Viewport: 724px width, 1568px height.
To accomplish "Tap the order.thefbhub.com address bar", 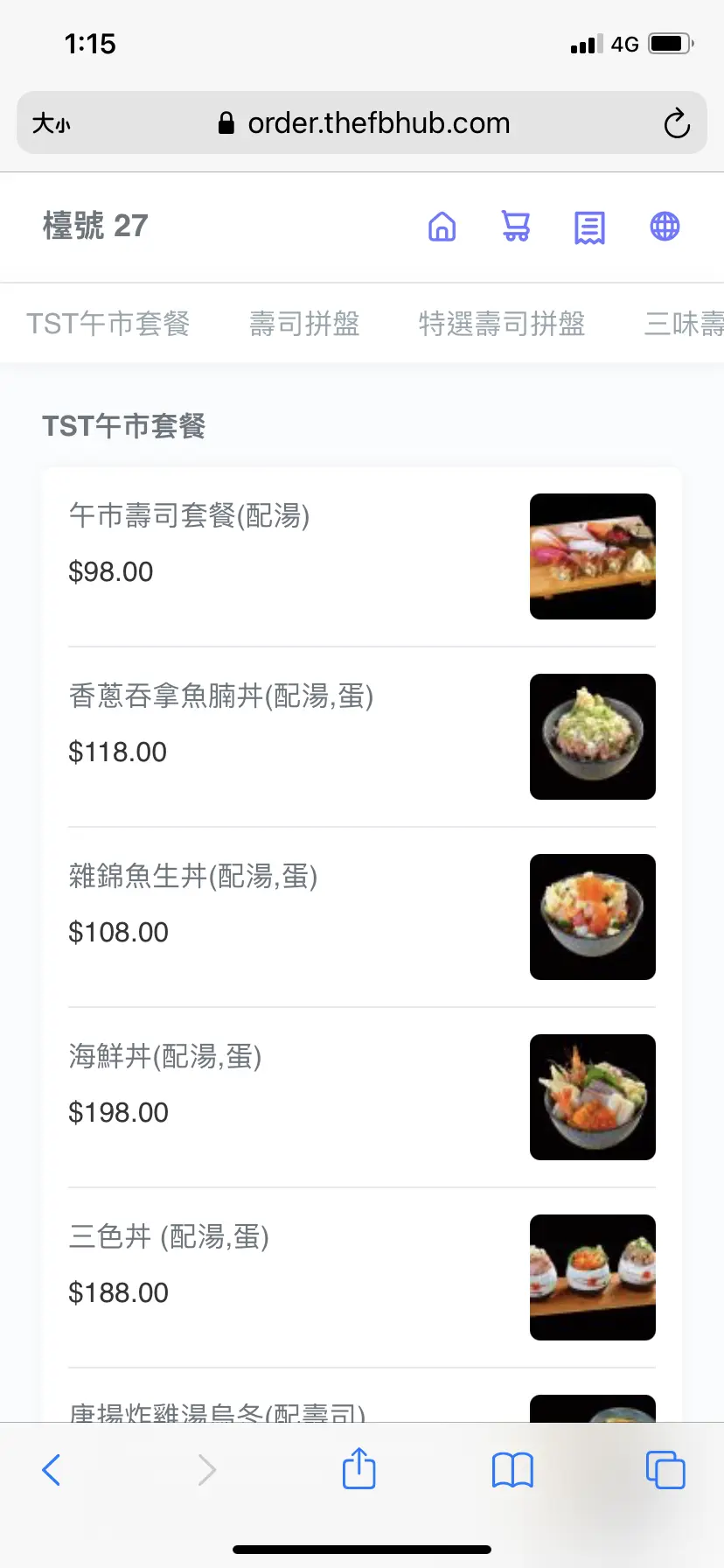I will click(362, 122).
